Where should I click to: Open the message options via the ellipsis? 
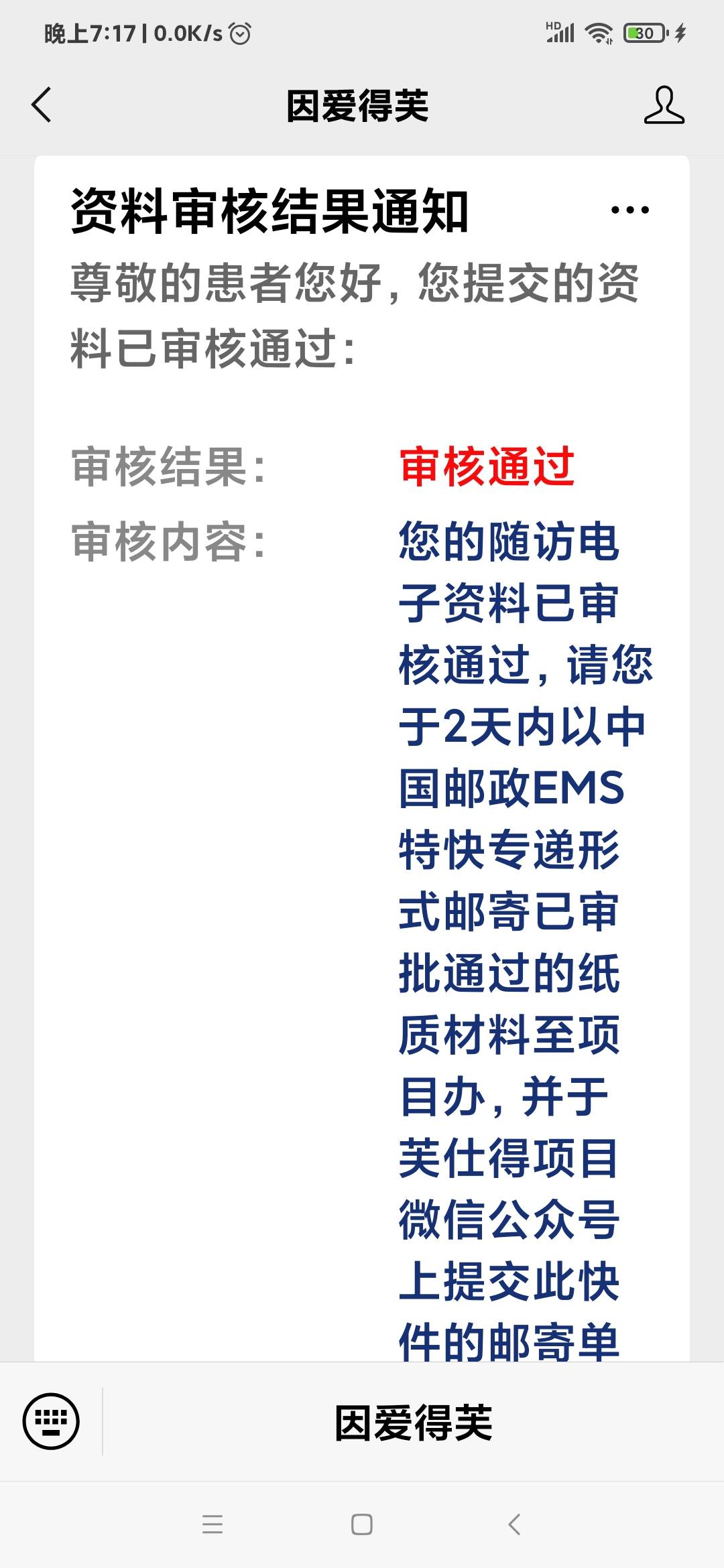point(631,210)
